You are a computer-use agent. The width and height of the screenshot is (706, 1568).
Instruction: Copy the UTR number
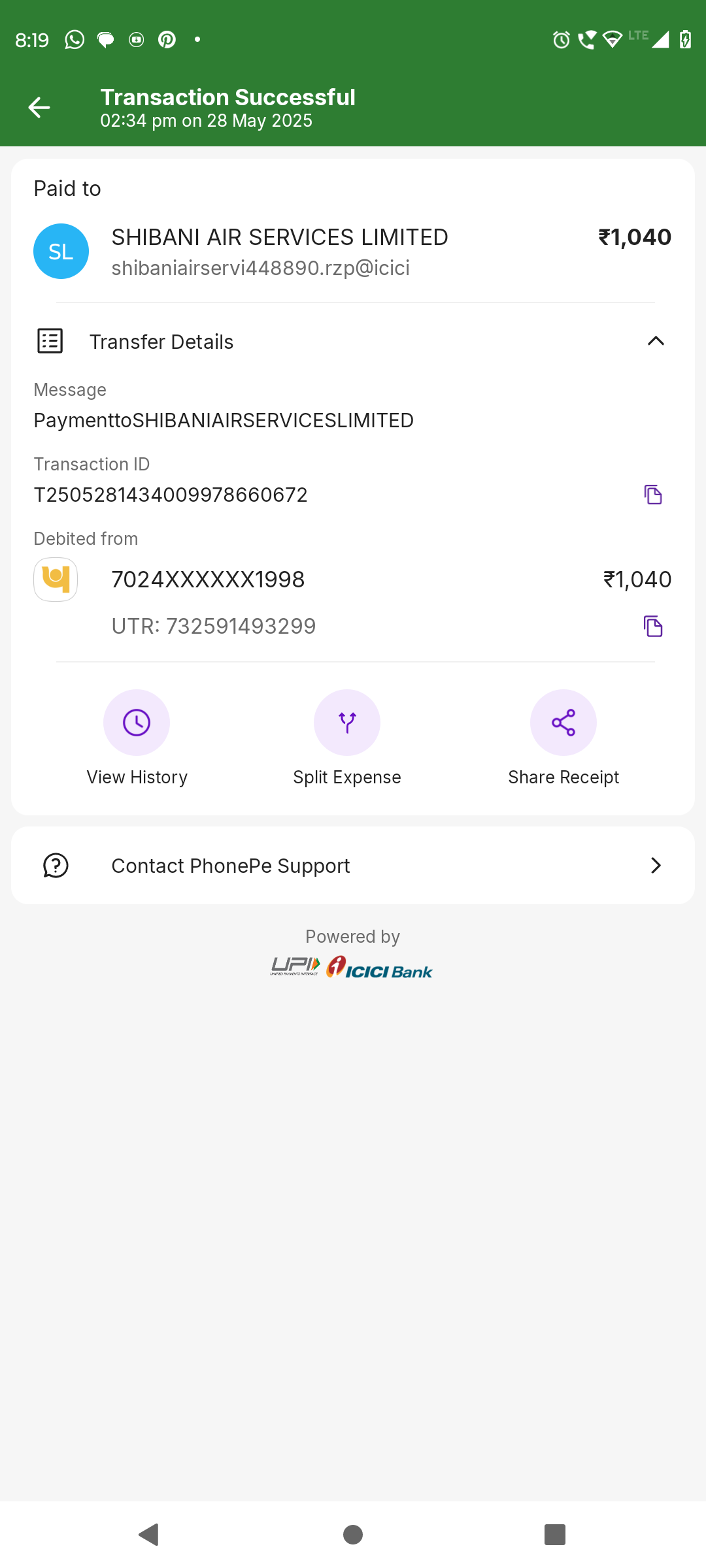[x=652, y=626]
